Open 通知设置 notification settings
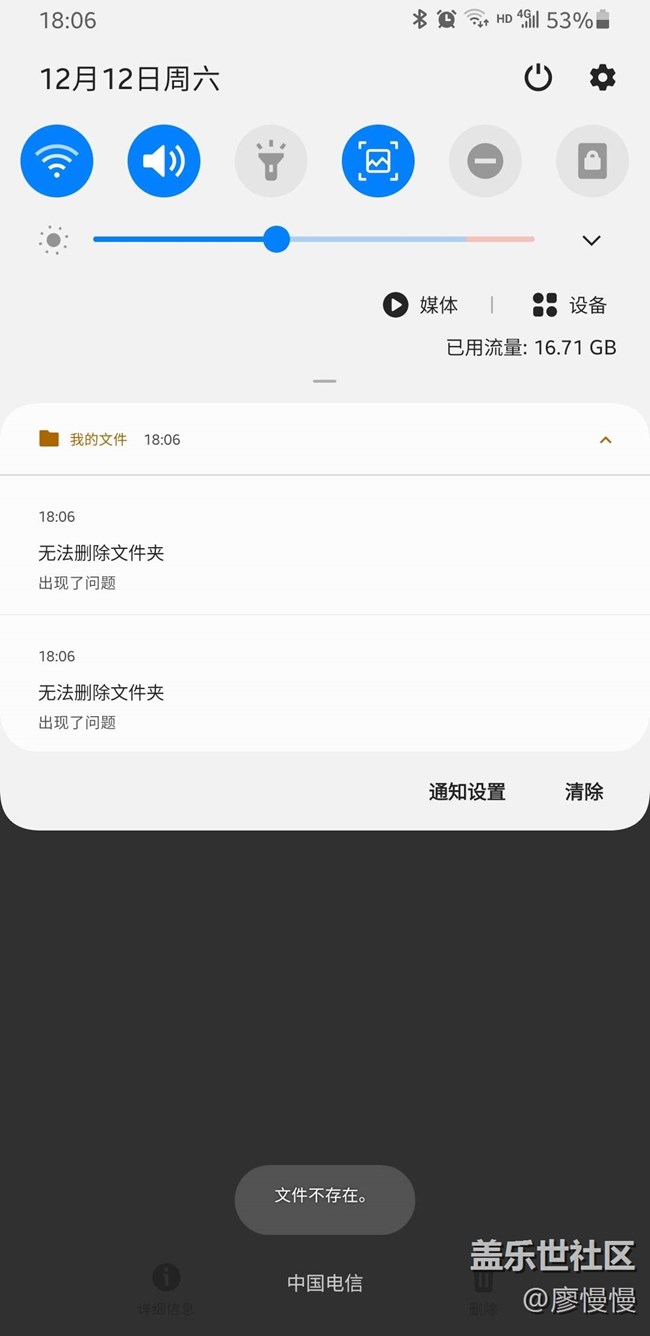This screenshot has height=1336, width=650. [x=467, y=792]
